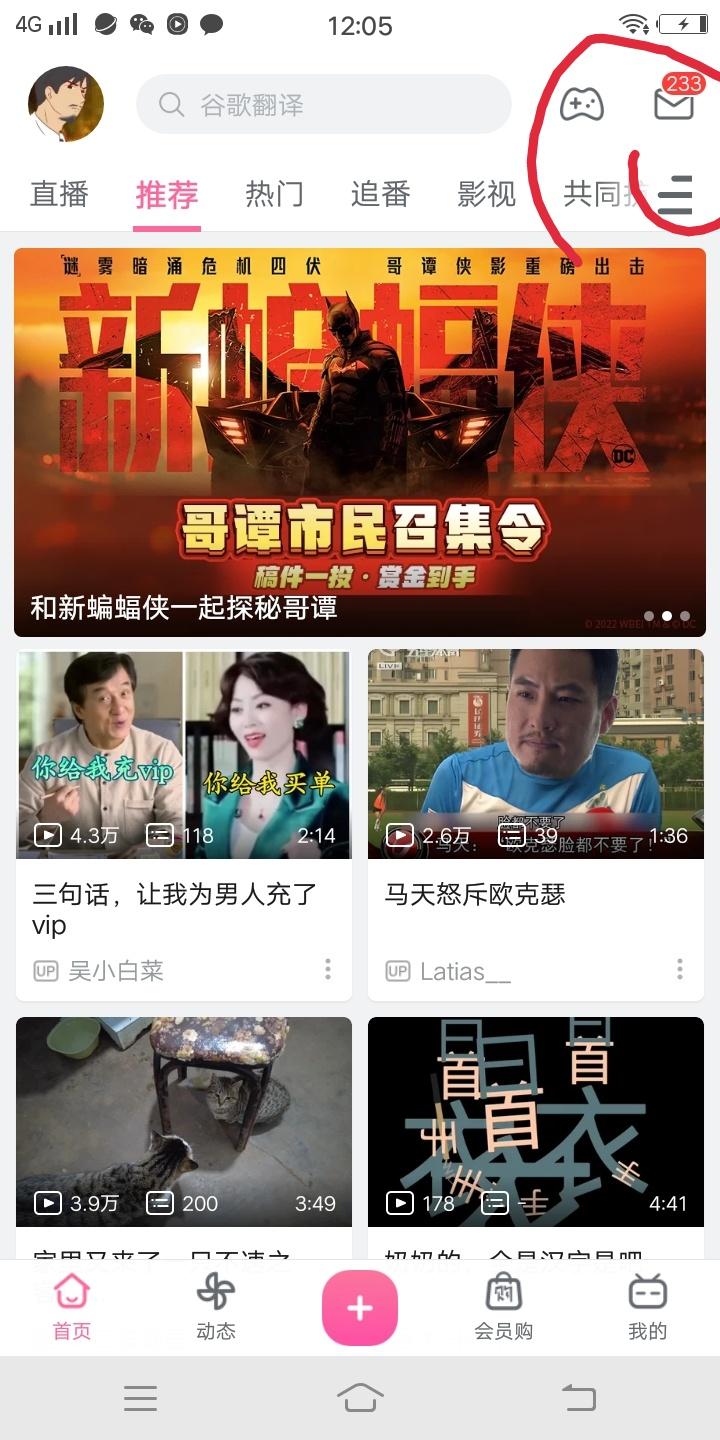Expand the channel list menu icon

click(676, 194)
